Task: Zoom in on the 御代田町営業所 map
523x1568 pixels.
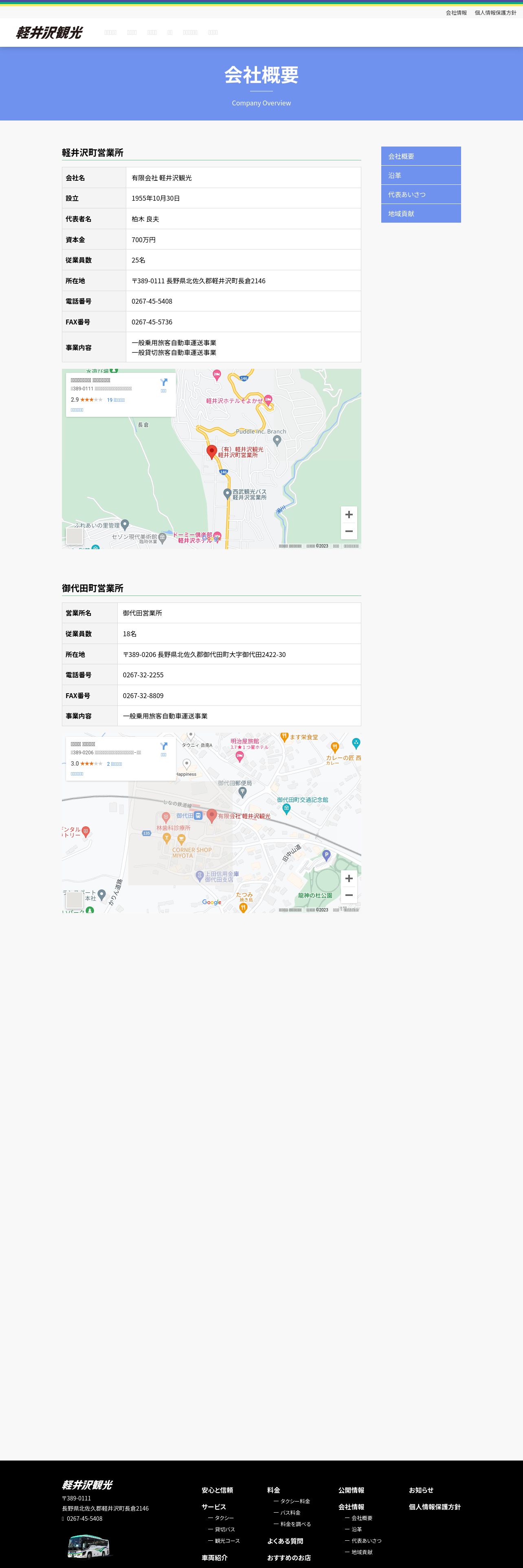Action: pyautogui.click(x=349, y=878)
